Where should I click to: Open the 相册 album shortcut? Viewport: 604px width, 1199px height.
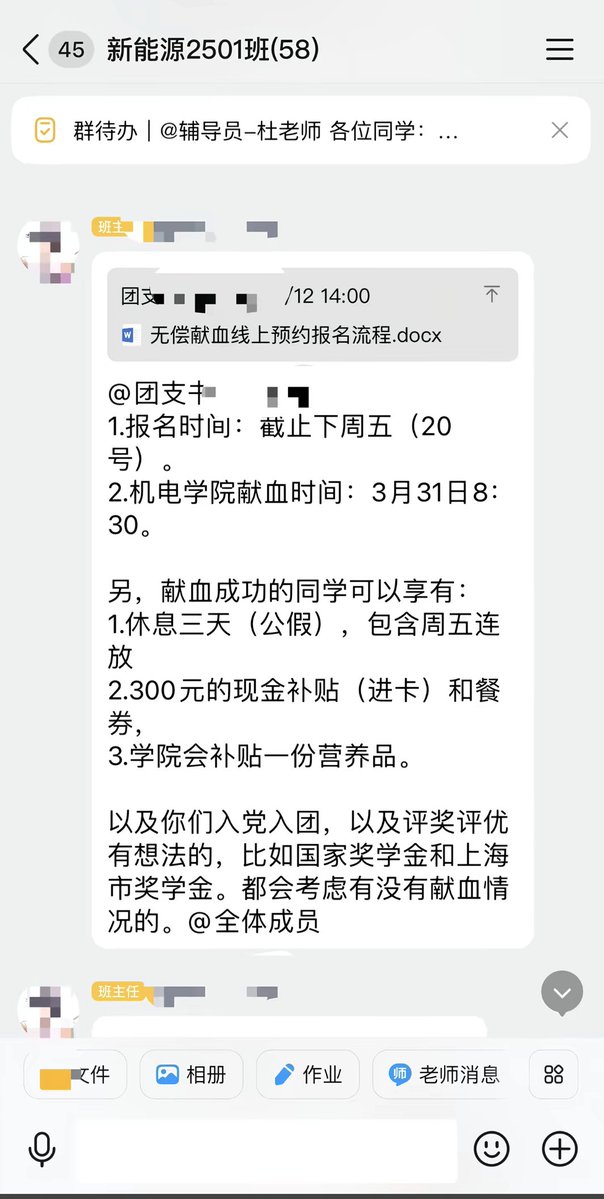point(191,1075)
